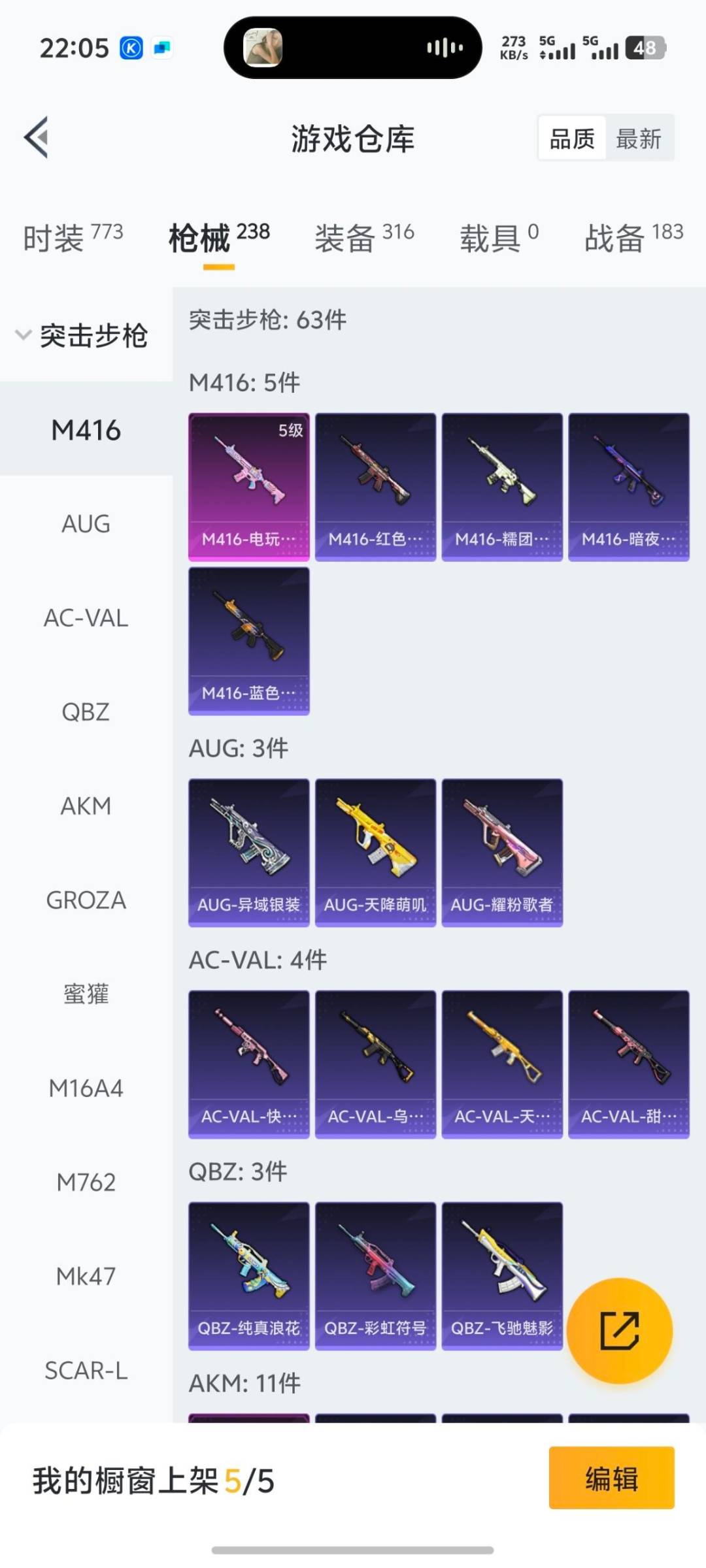706x1568 pixels.
Task: Select GROZA from the weapon list
Action: pyautogui.click(x=86, y=900)
